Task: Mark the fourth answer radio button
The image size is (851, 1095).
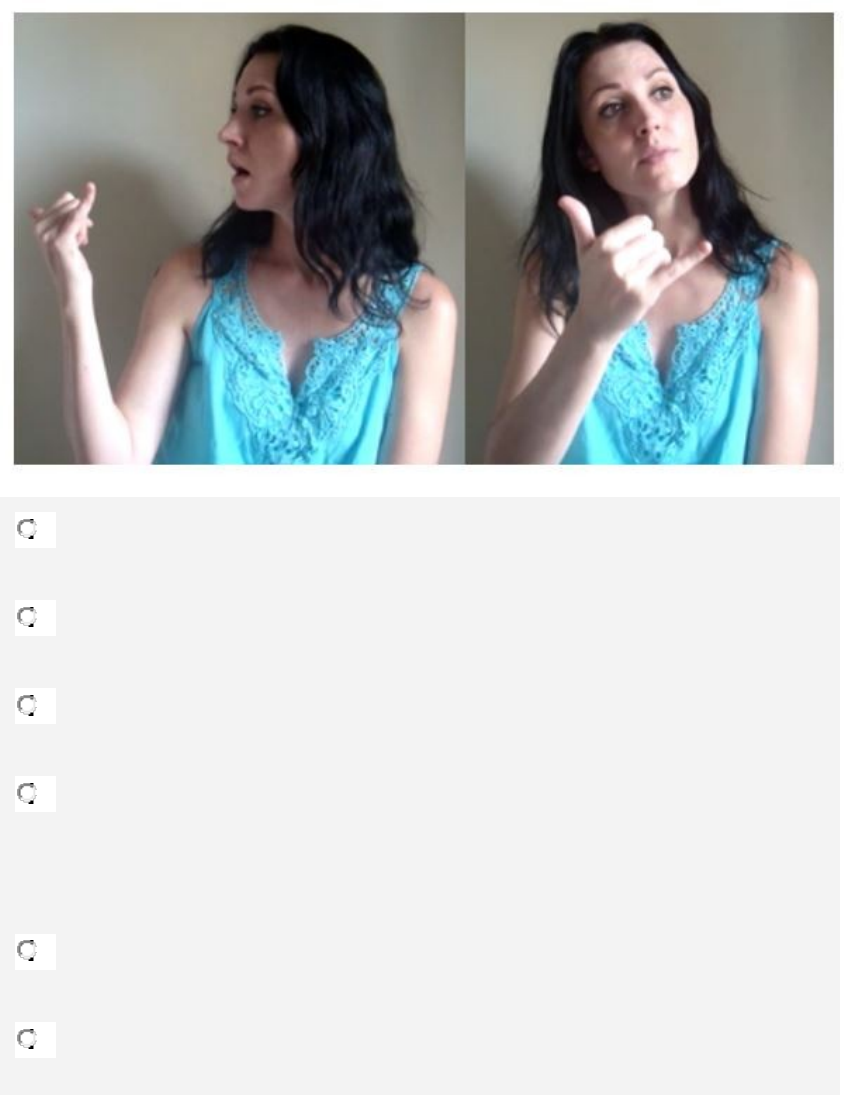Action: pos(27,793)
